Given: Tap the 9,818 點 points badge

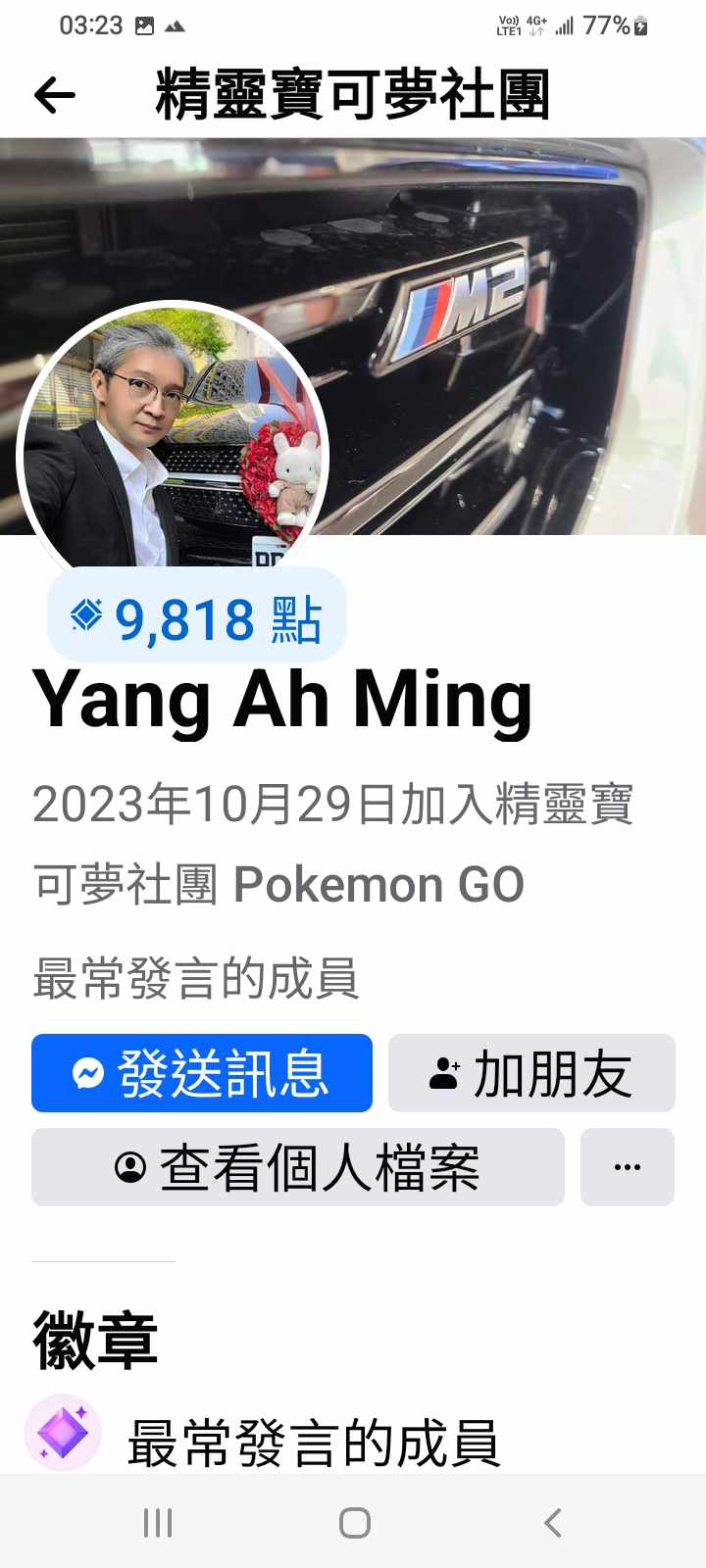Looking at the screenshot, I should (x=196, y=617).
